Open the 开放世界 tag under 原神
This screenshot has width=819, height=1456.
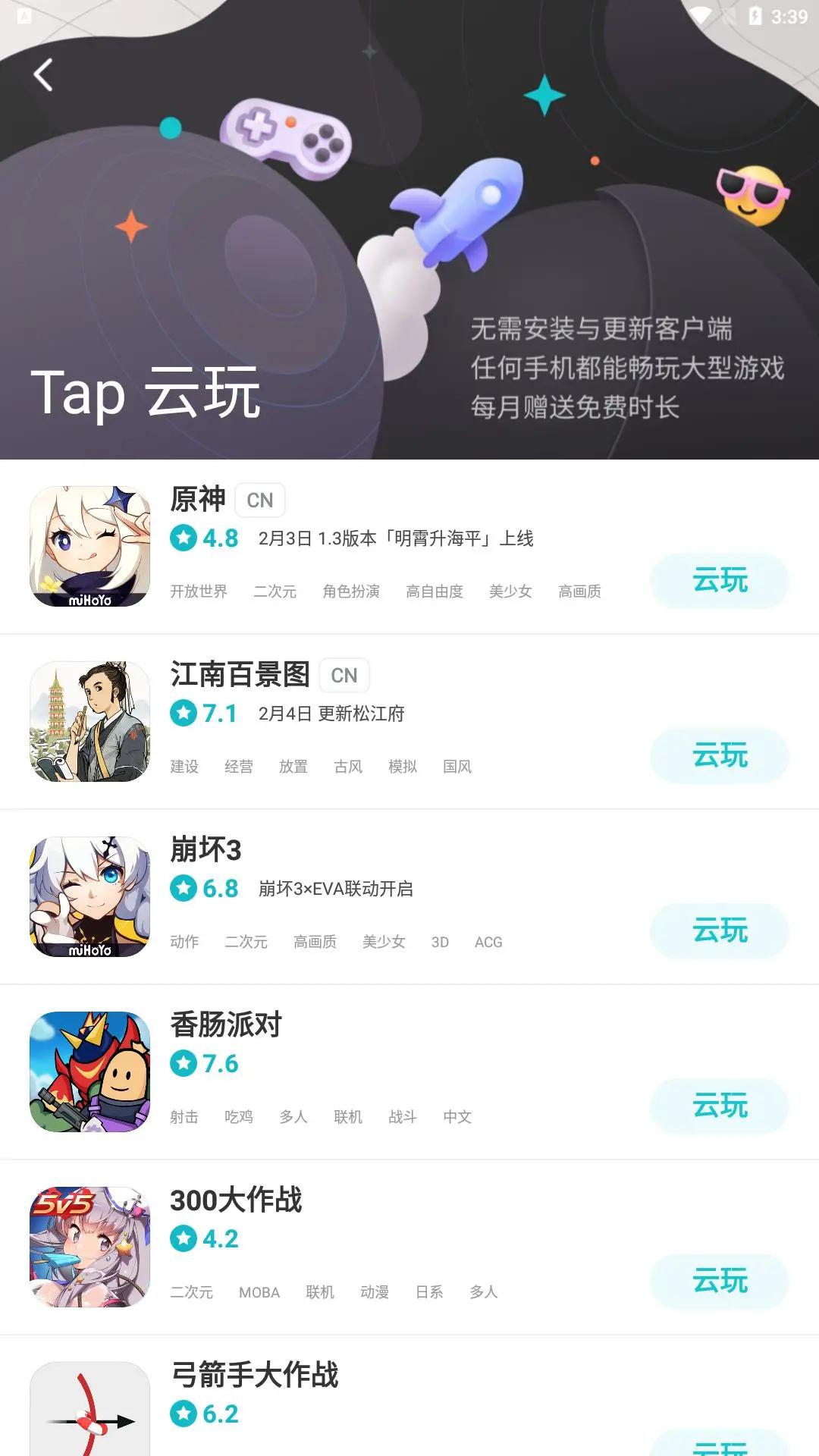click(x=200, y=591)
